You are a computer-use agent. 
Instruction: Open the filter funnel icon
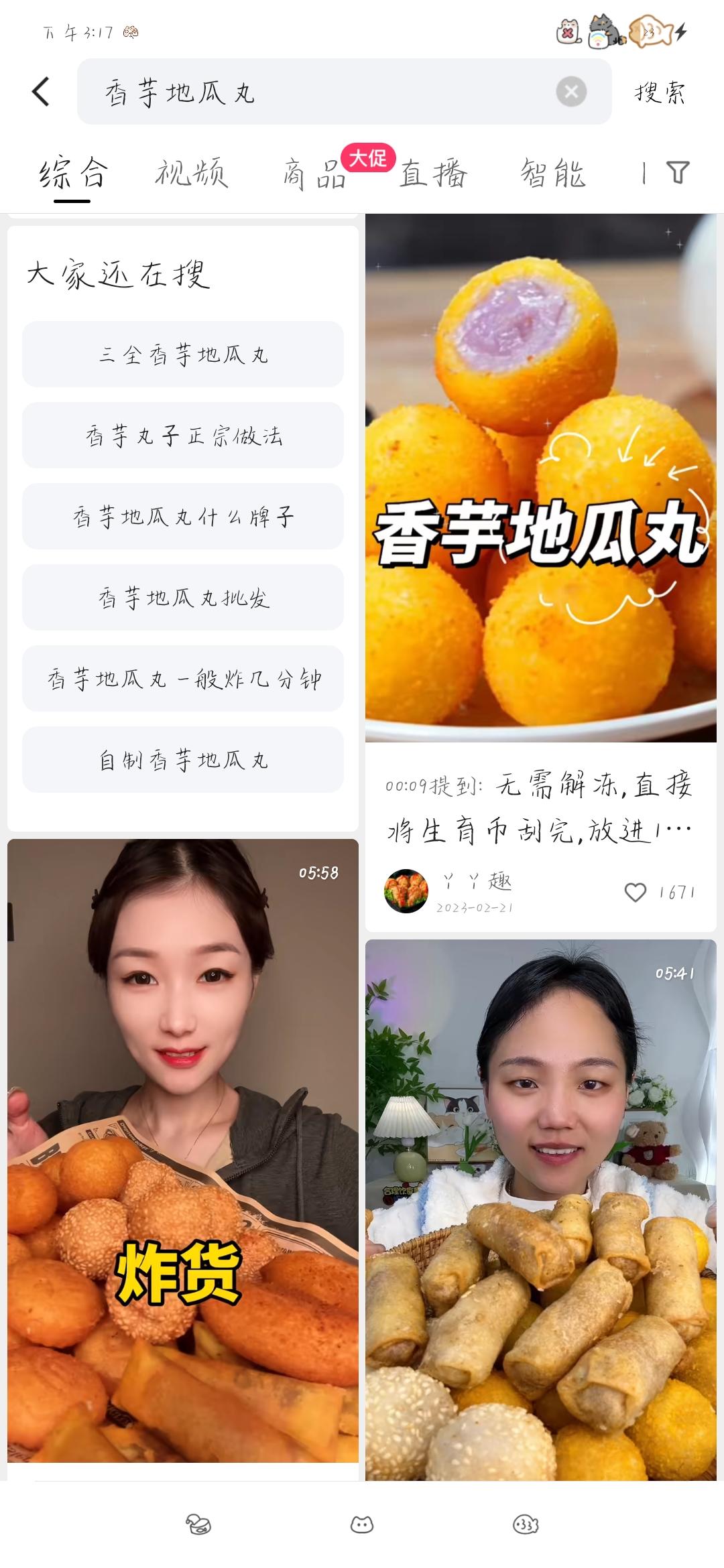678,173
